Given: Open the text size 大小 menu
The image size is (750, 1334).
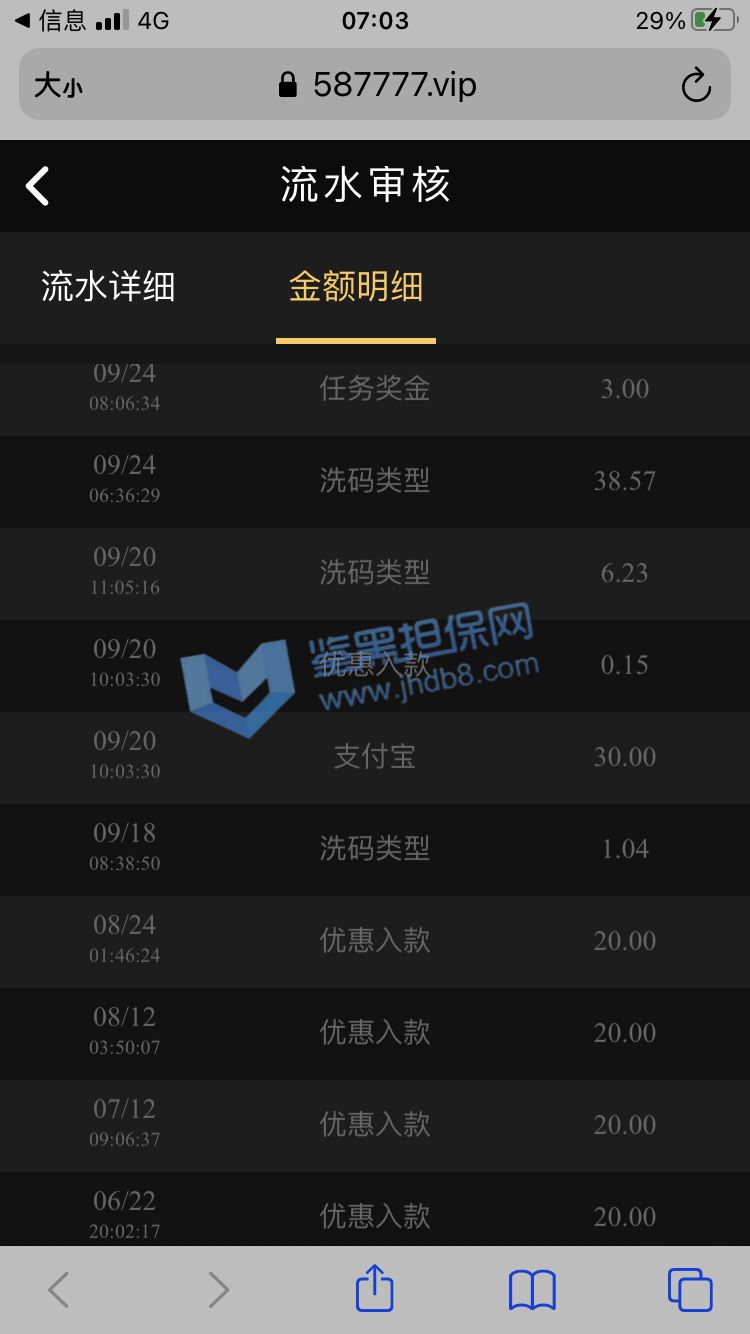Looking at the screenshot, I should tap(59, 86).
